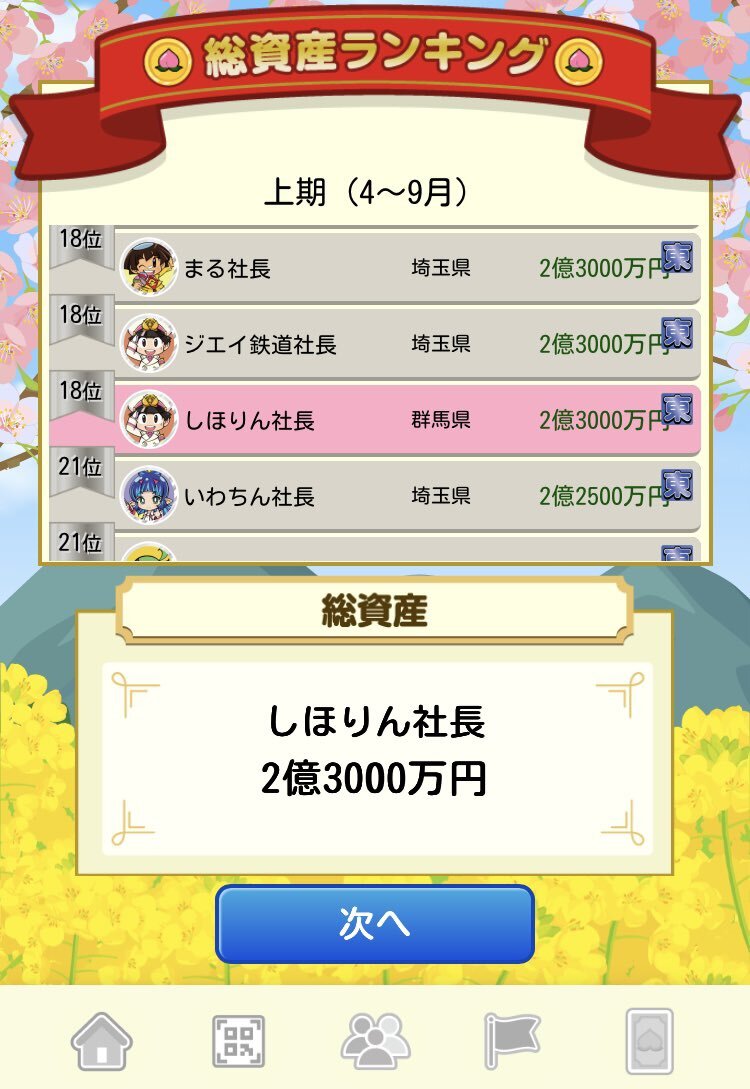The width and height of the screenshot is (750, 1089).
Task: Open the flag tab
Action: tap(511, 1041)
